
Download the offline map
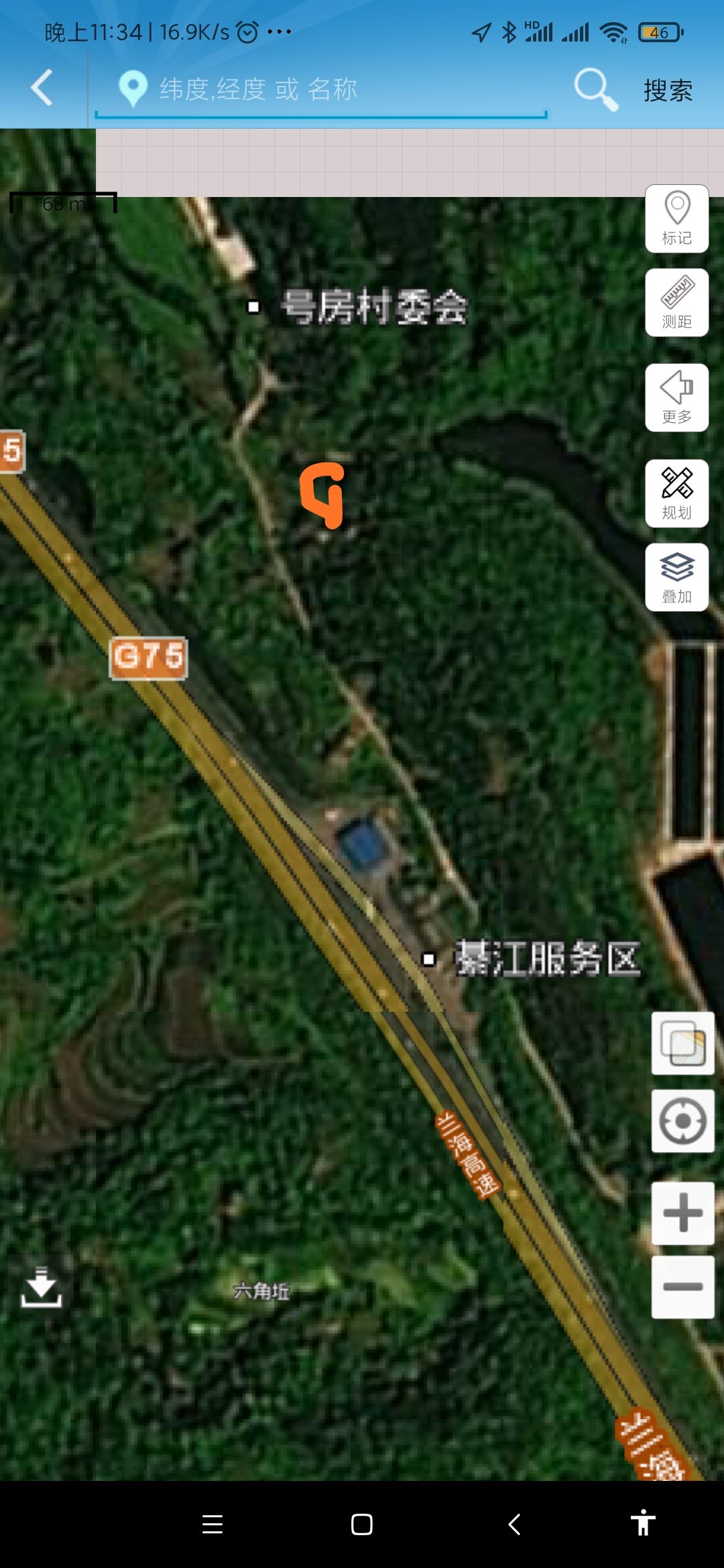point(42,1287)
